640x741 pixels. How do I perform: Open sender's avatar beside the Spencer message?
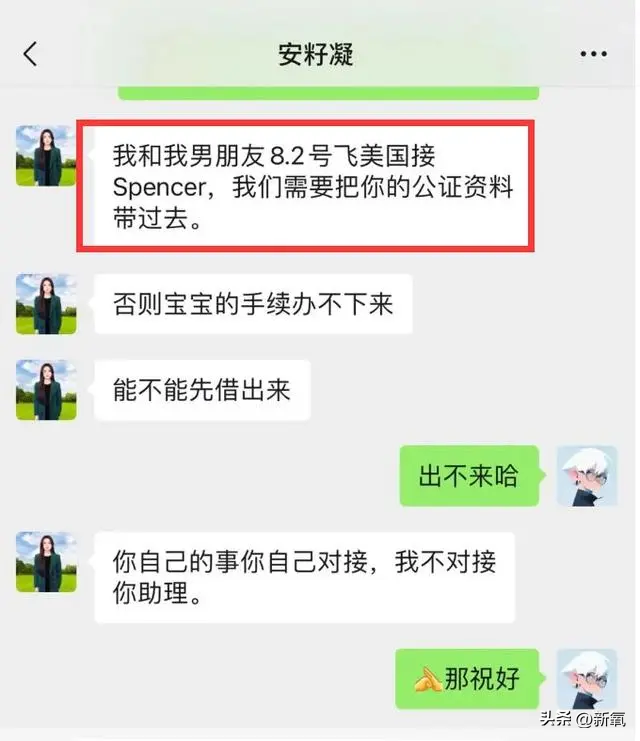click(46, 156)
